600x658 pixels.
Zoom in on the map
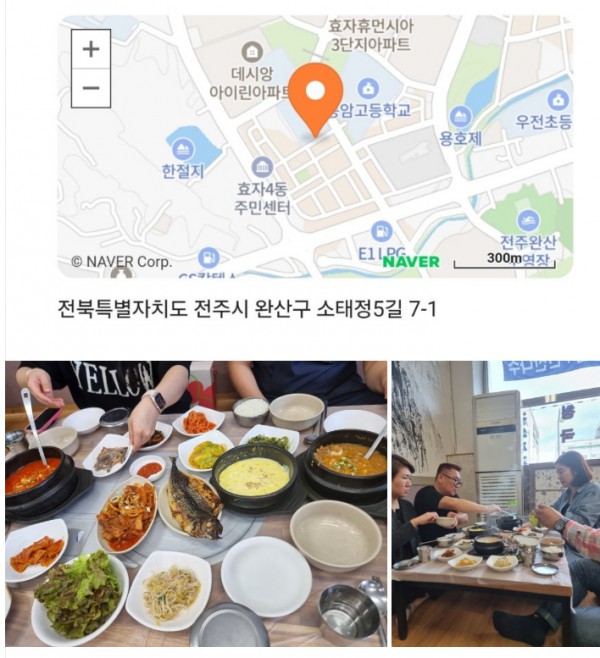pos(91,48)
